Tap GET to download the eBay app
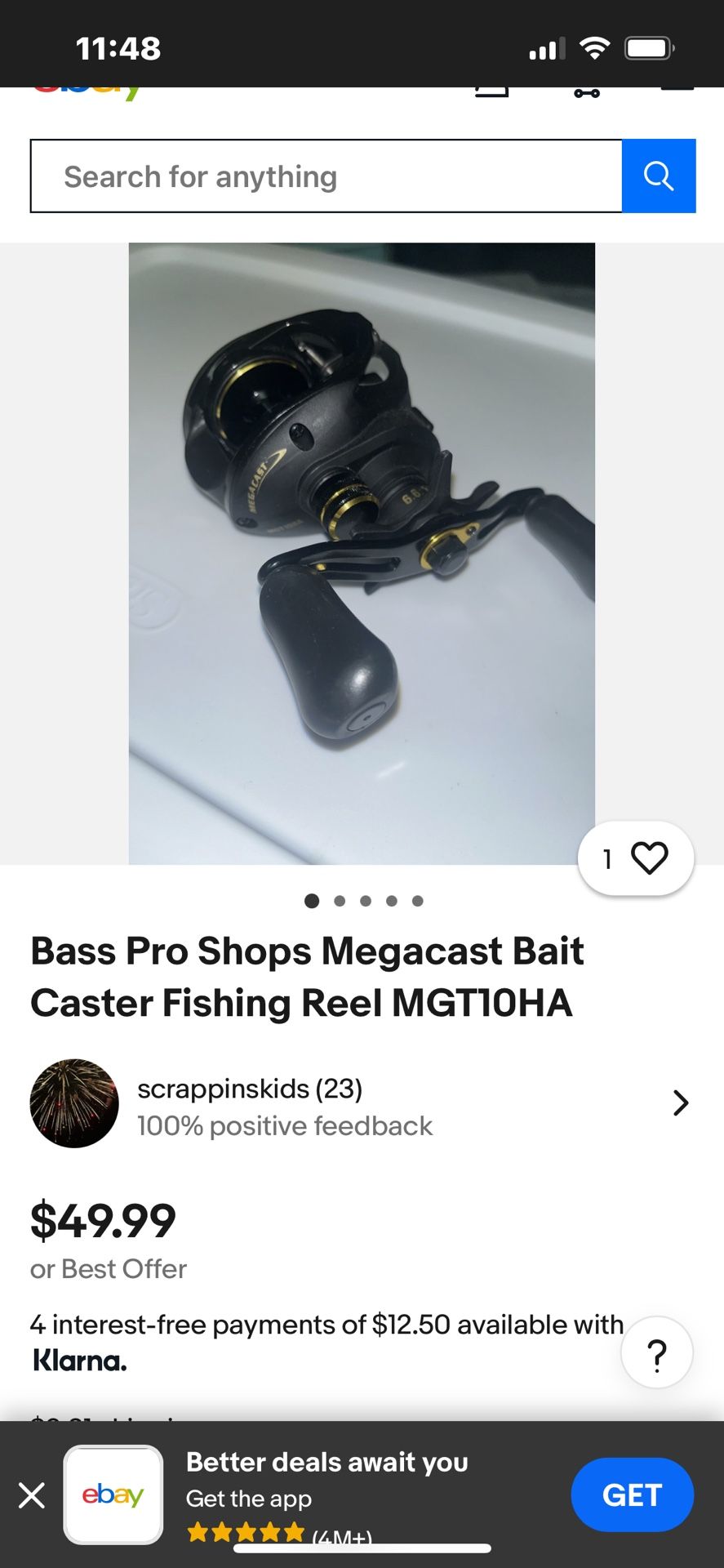 (632, 1495)
